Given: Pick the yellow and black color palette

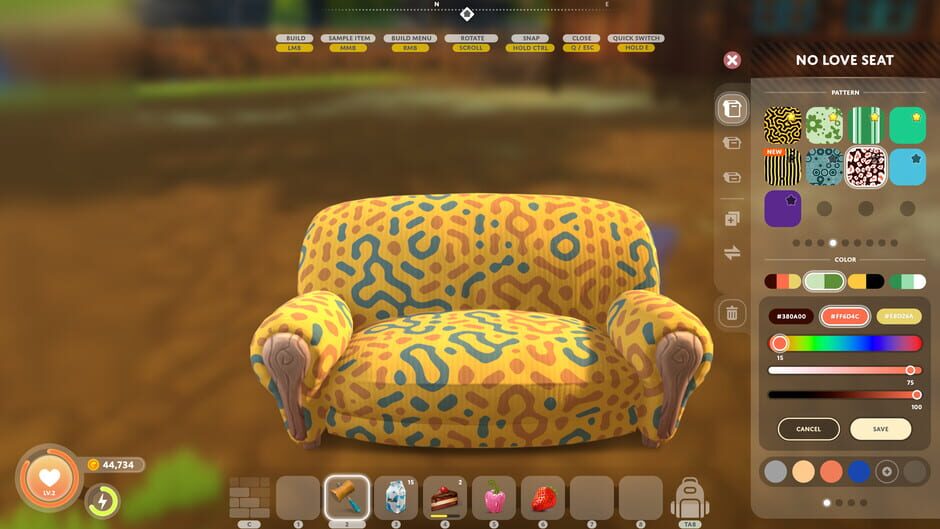Looking at the screenshot, I should 866,281.
